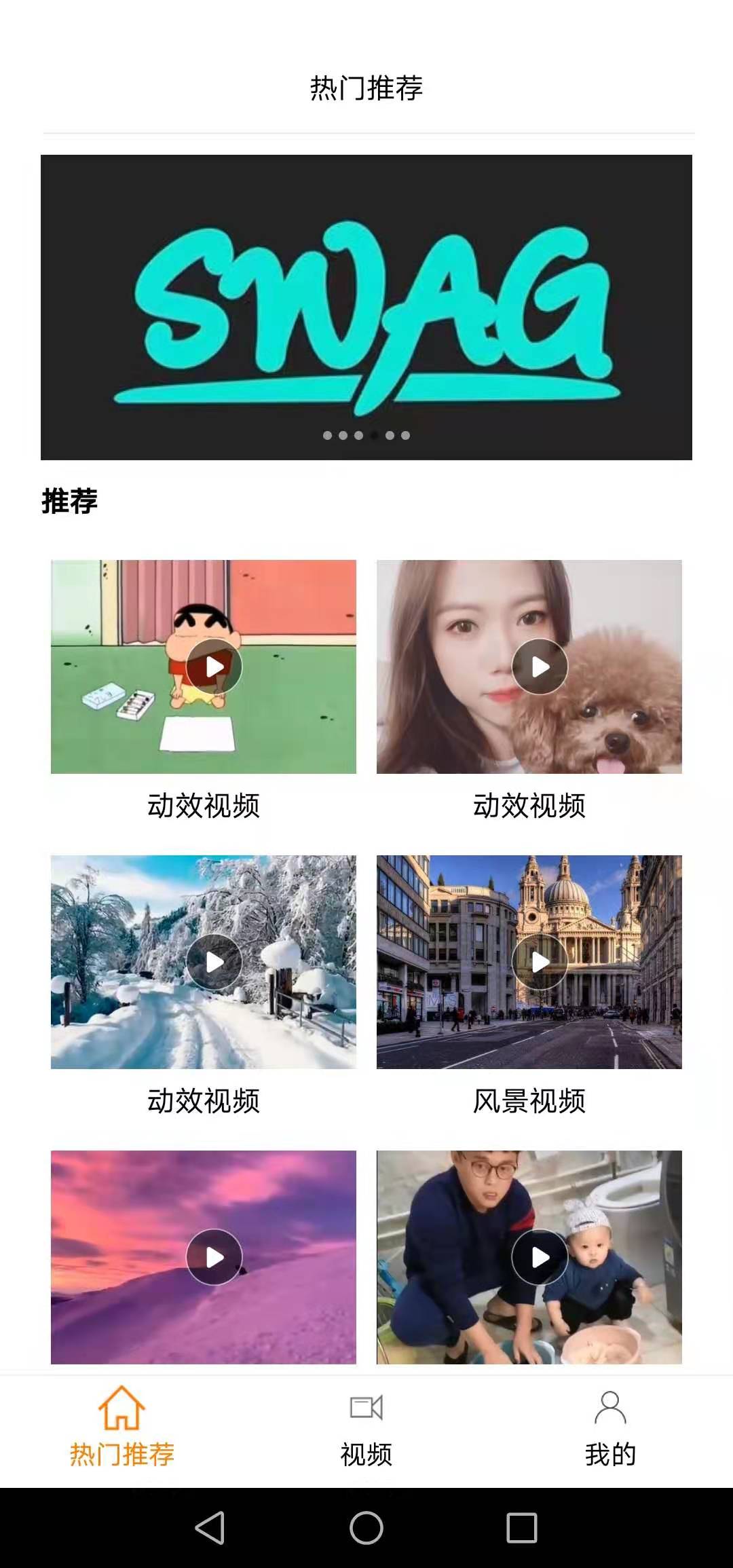
Task: Play the snowy forest road video
Action: point(214,962)
